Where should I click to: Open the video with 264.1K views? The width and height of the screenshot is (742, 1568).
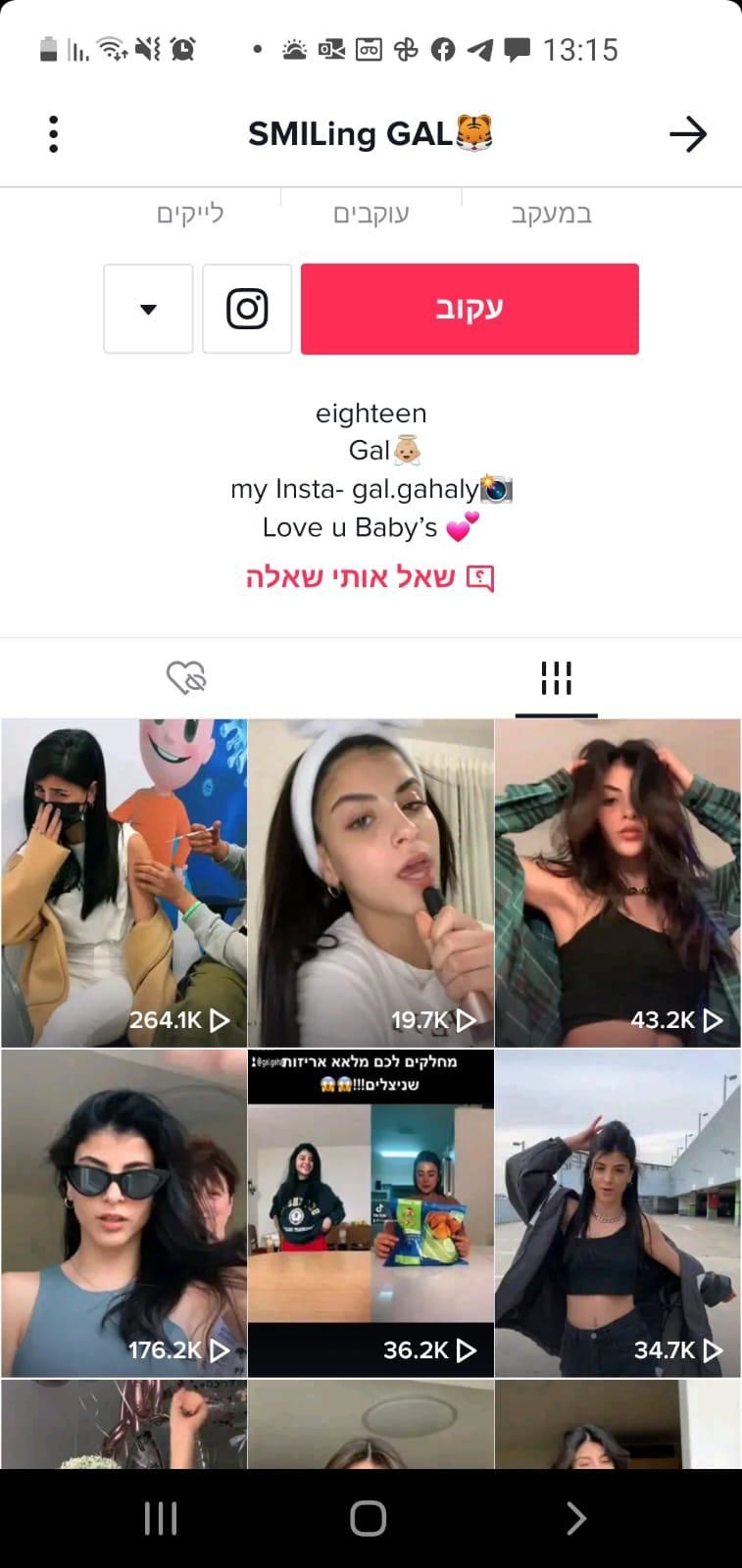(x=124, y=882)
